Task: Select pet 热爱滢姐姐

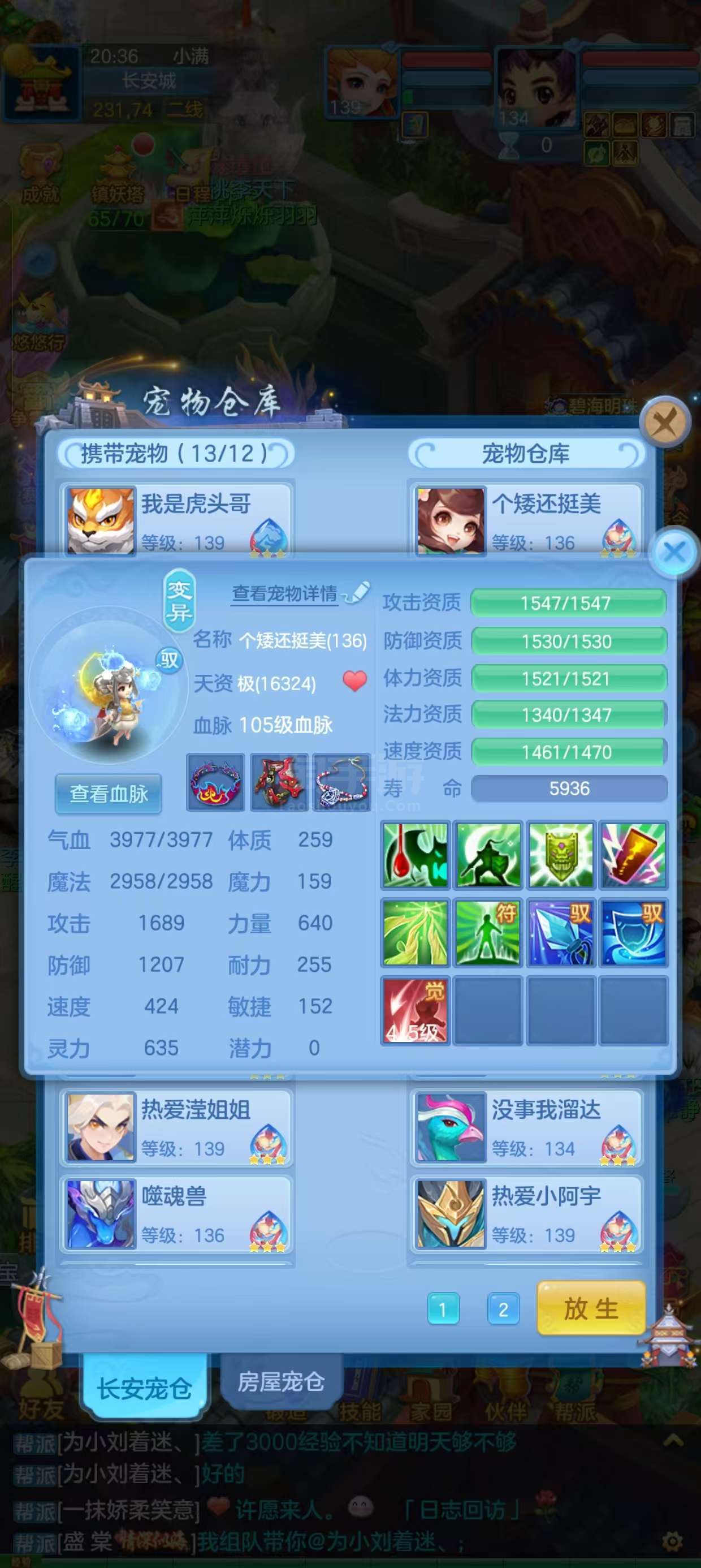Action: point(177,1128)
